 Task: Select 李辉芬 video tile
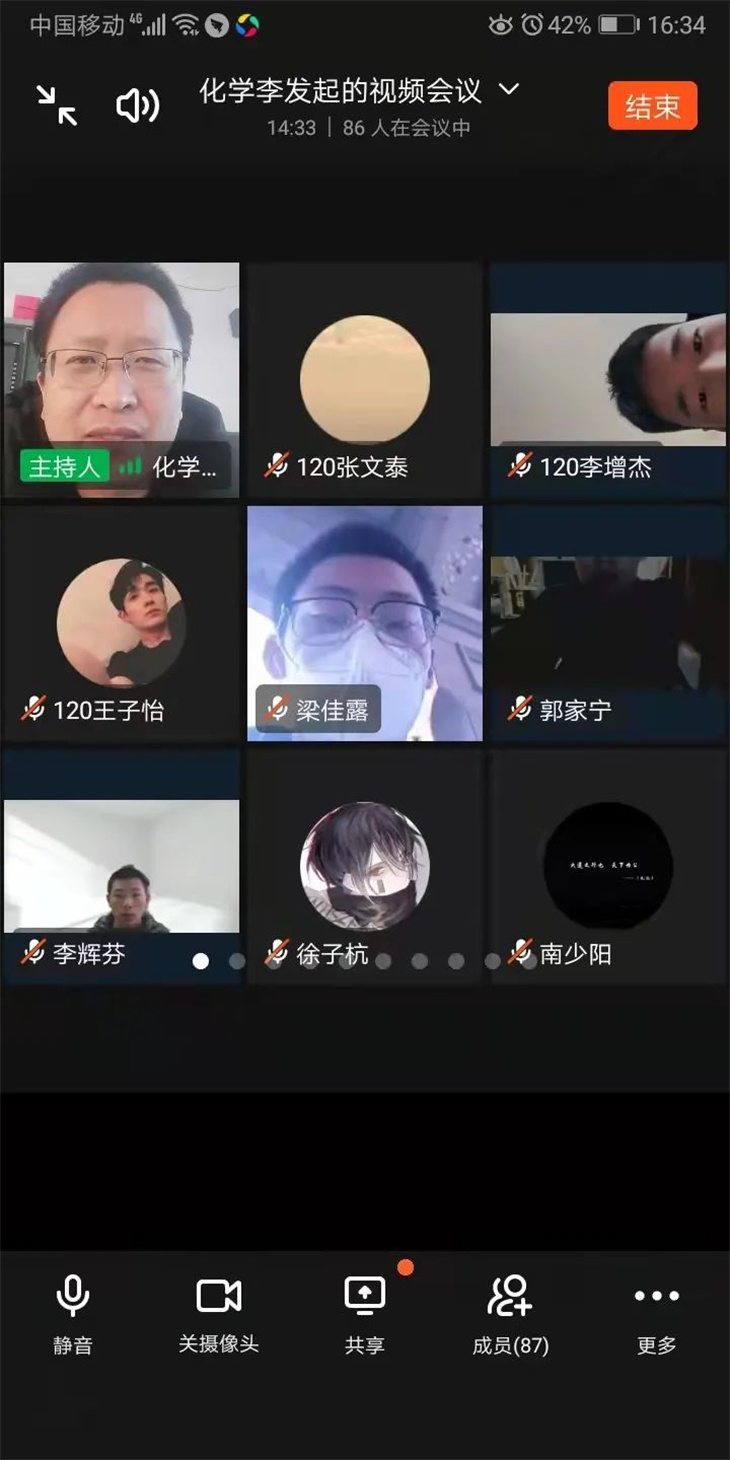(121, 866)
